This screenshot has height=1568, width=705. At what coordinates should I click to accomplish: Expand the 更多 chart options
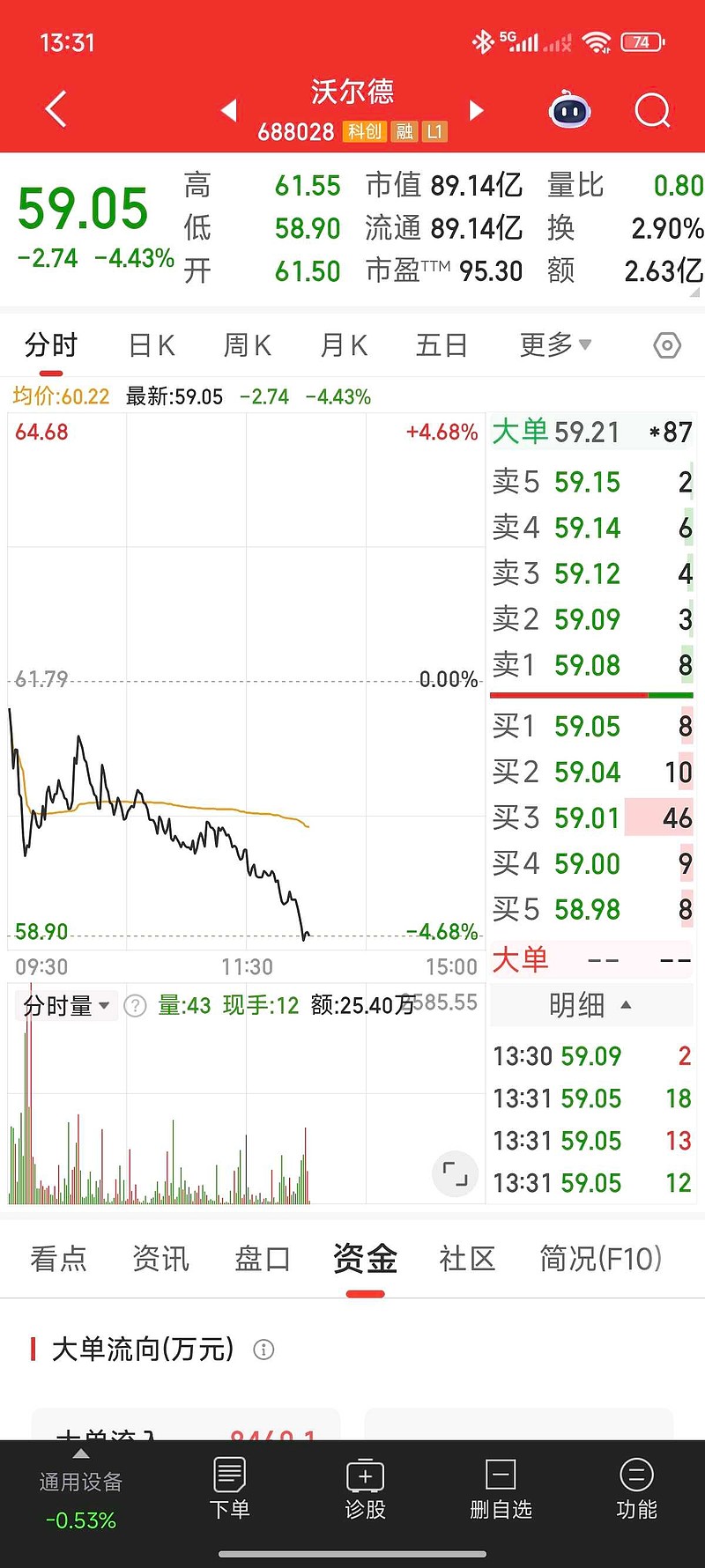pyautogui.click(x=555, y=344)
